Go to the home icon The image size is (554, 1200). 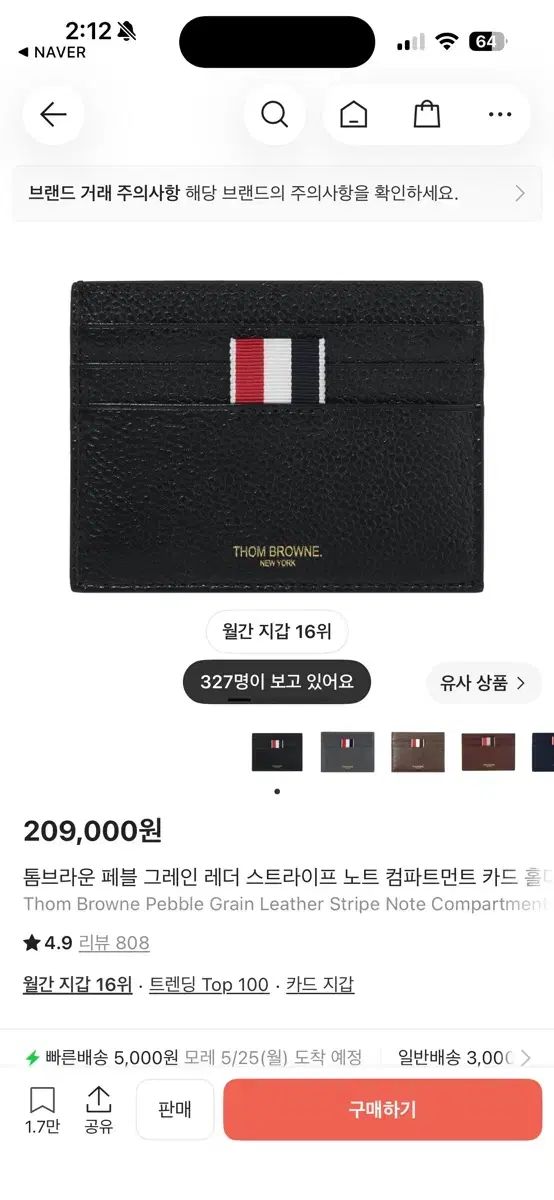click(353, 115)
